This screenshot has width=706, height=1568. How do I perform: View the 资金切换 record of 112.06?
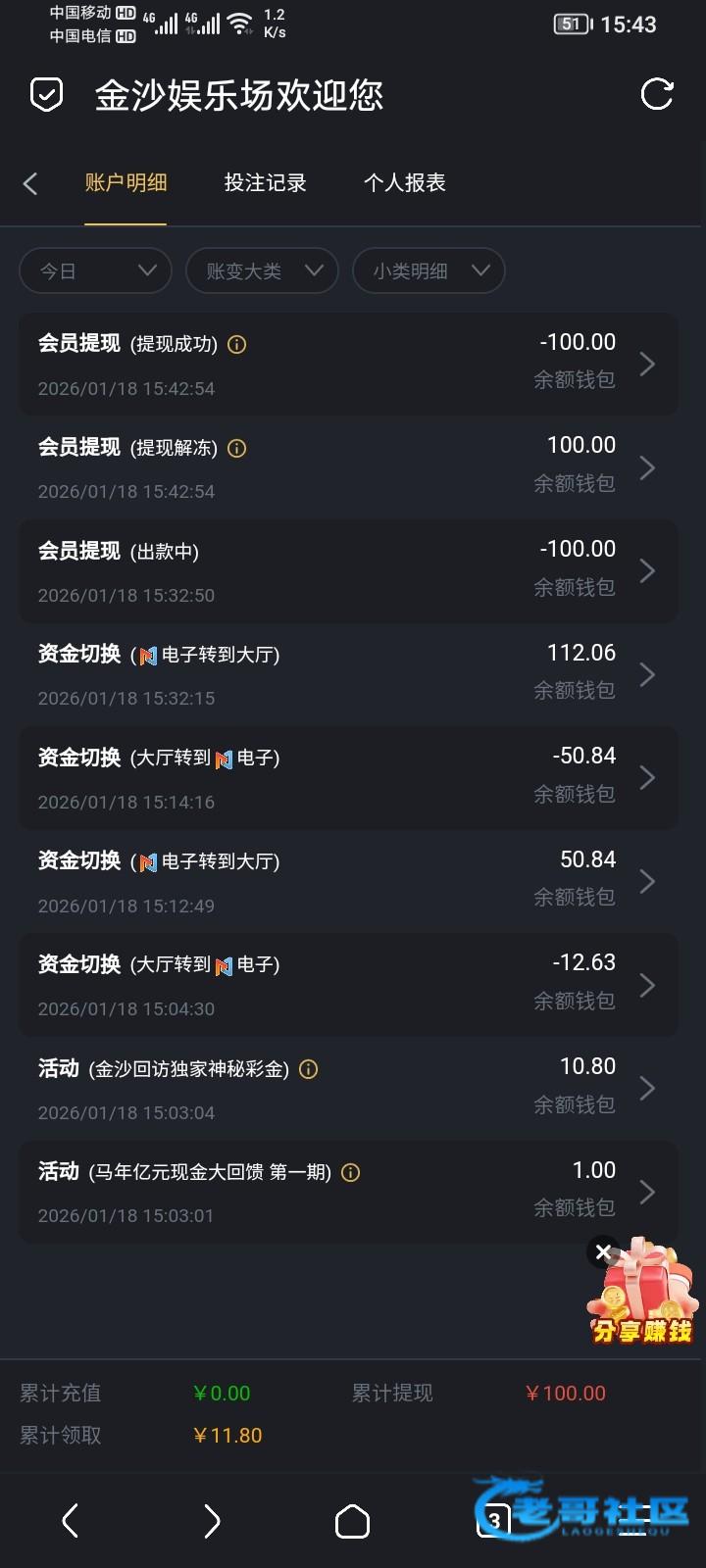point(348,675)
